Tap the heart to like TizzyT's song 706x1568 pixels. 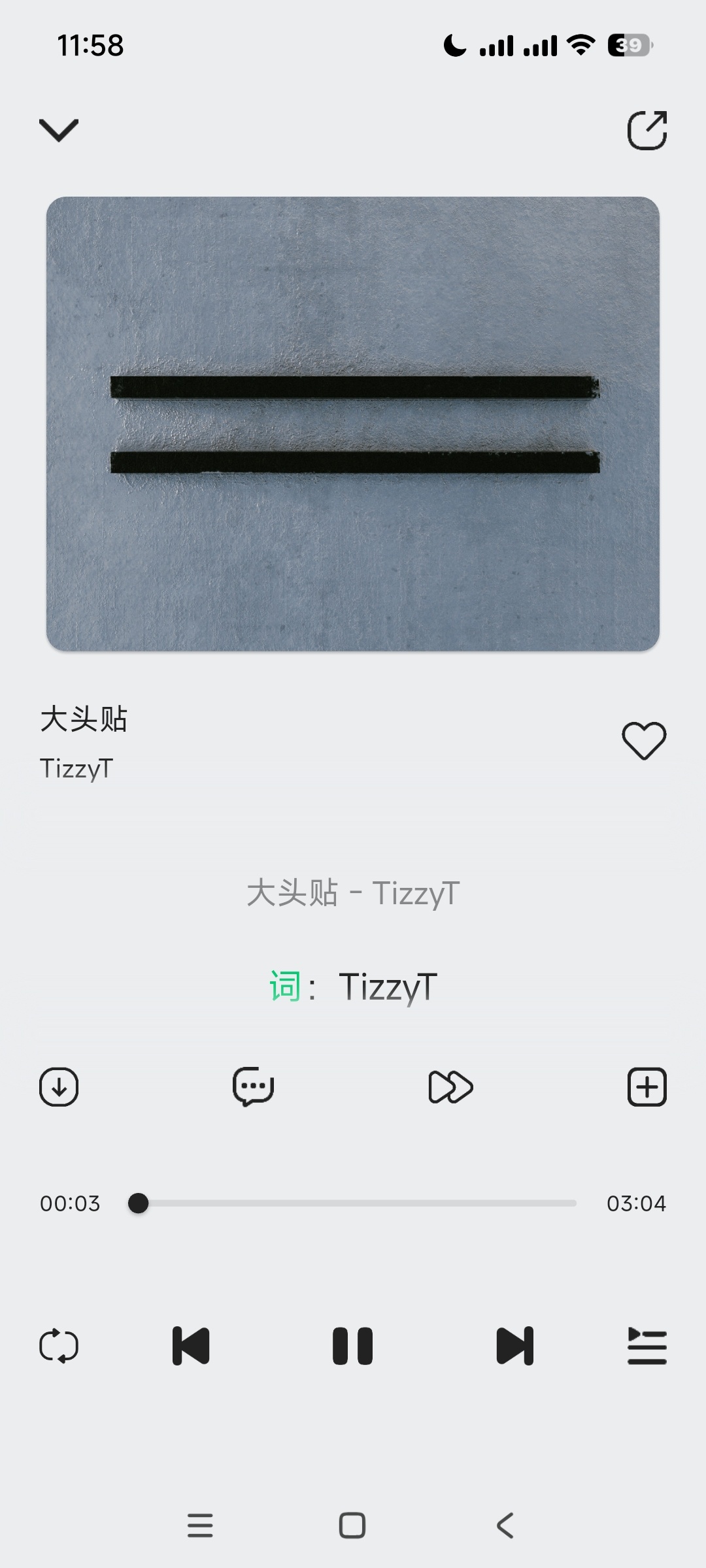pyautogui.click(x=643, y=740)
